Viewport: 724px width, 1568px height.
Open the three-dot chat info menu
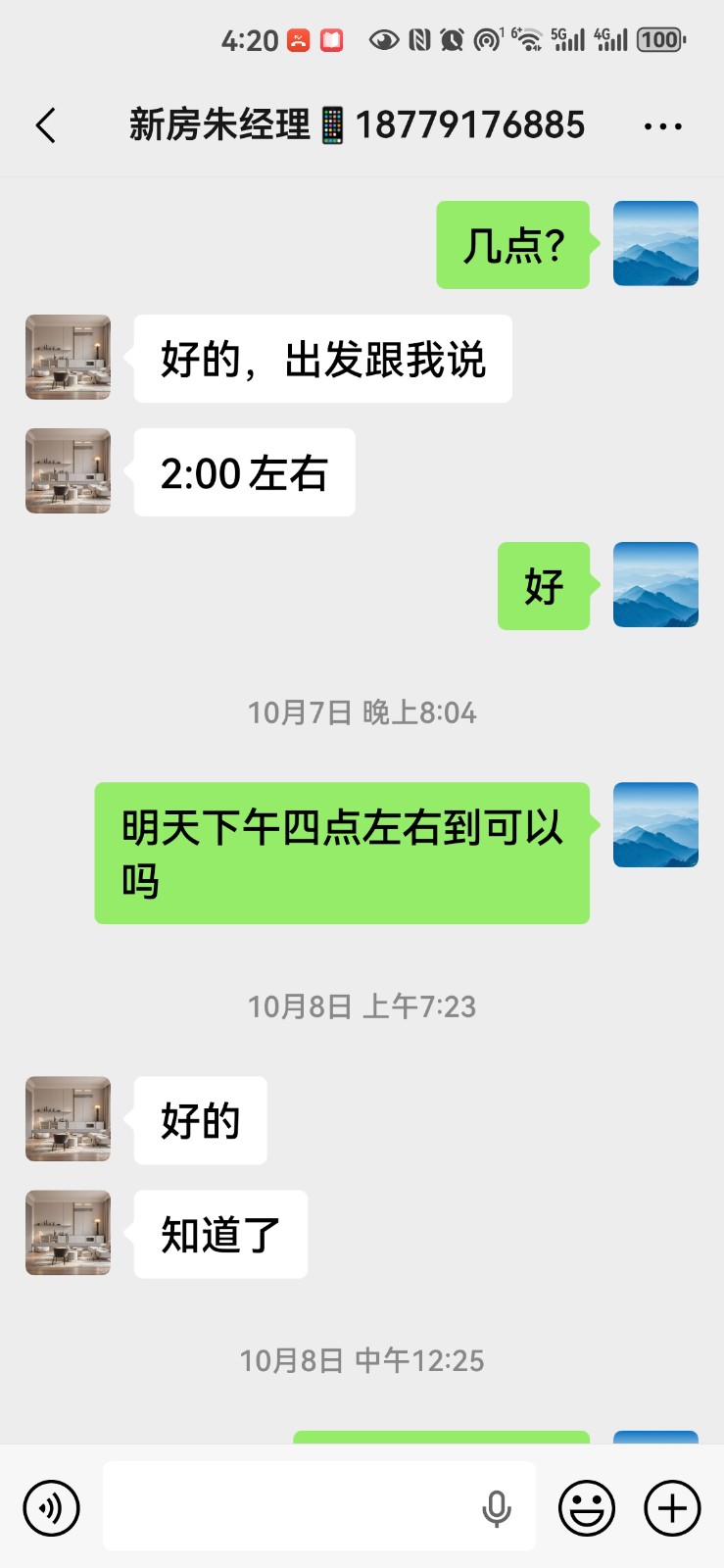tap(663, 126)
